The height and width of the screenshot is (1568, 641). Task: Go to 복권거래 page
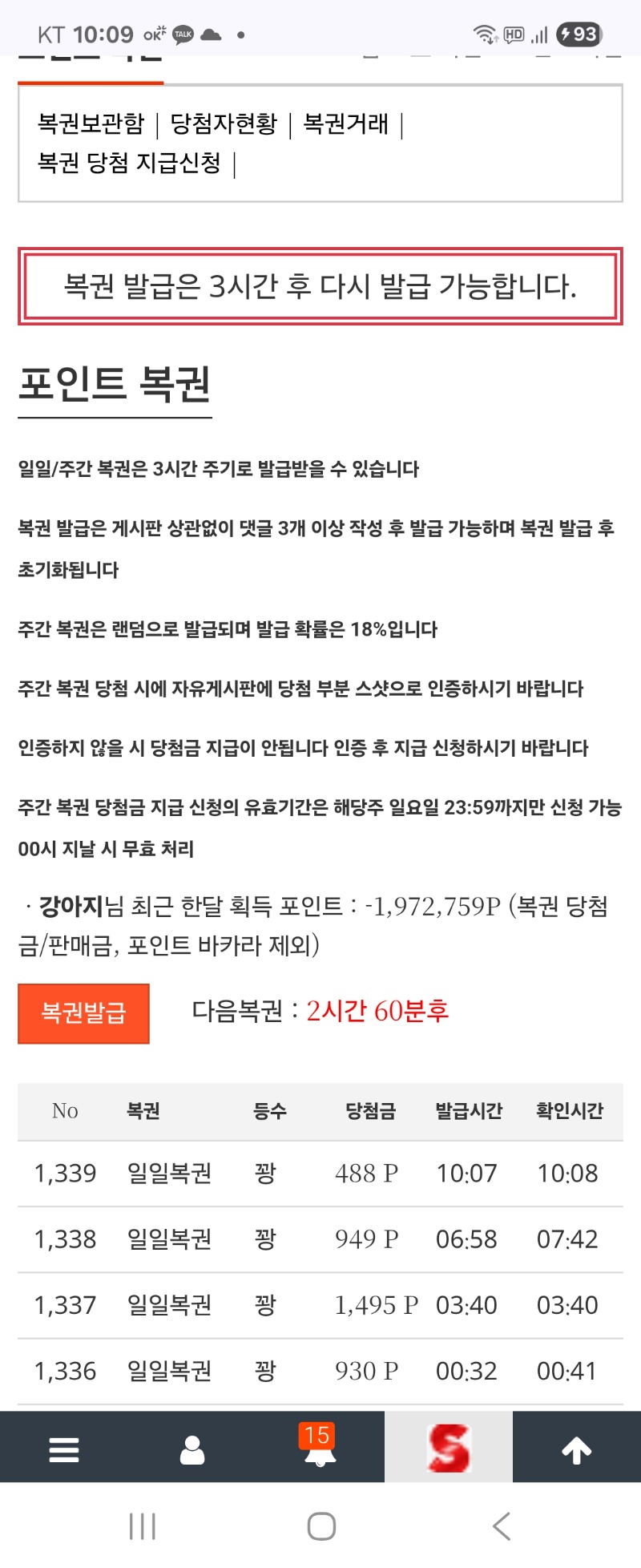(x=345, y=123)
